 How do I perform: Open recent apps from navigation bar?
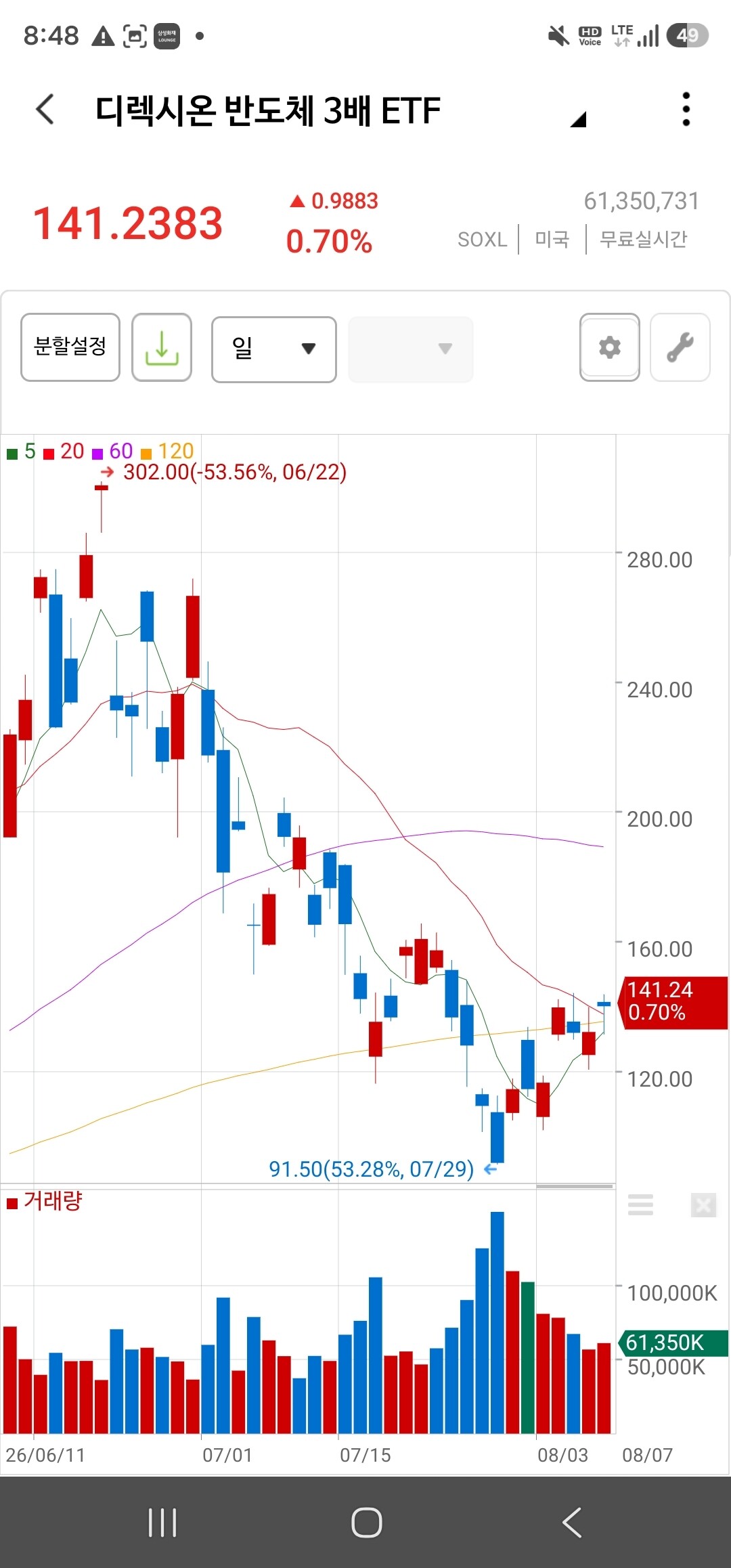click(x=162, y=1523)
